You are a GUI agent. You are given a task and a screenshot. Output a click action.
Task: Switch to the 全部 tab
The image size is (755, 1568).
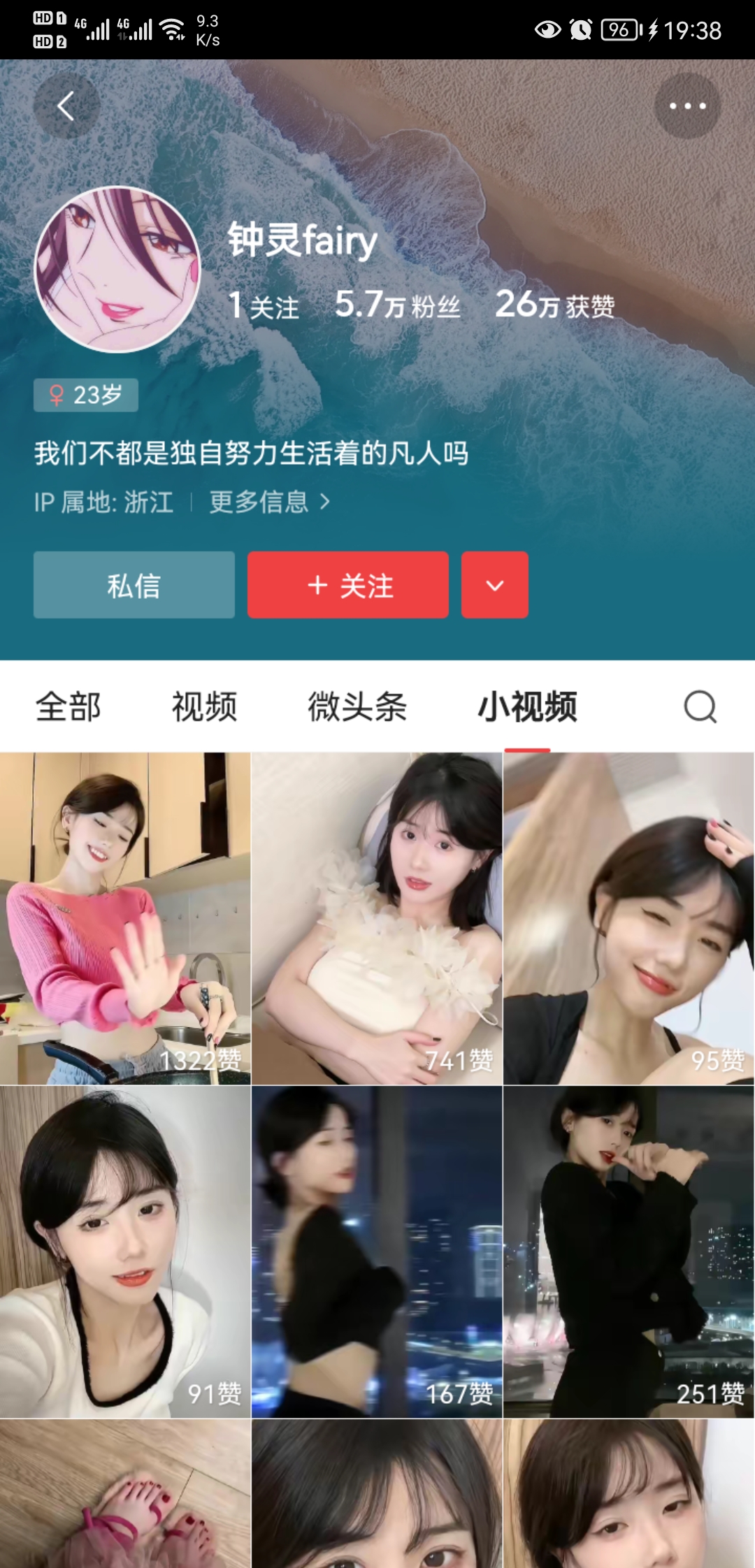69,706
